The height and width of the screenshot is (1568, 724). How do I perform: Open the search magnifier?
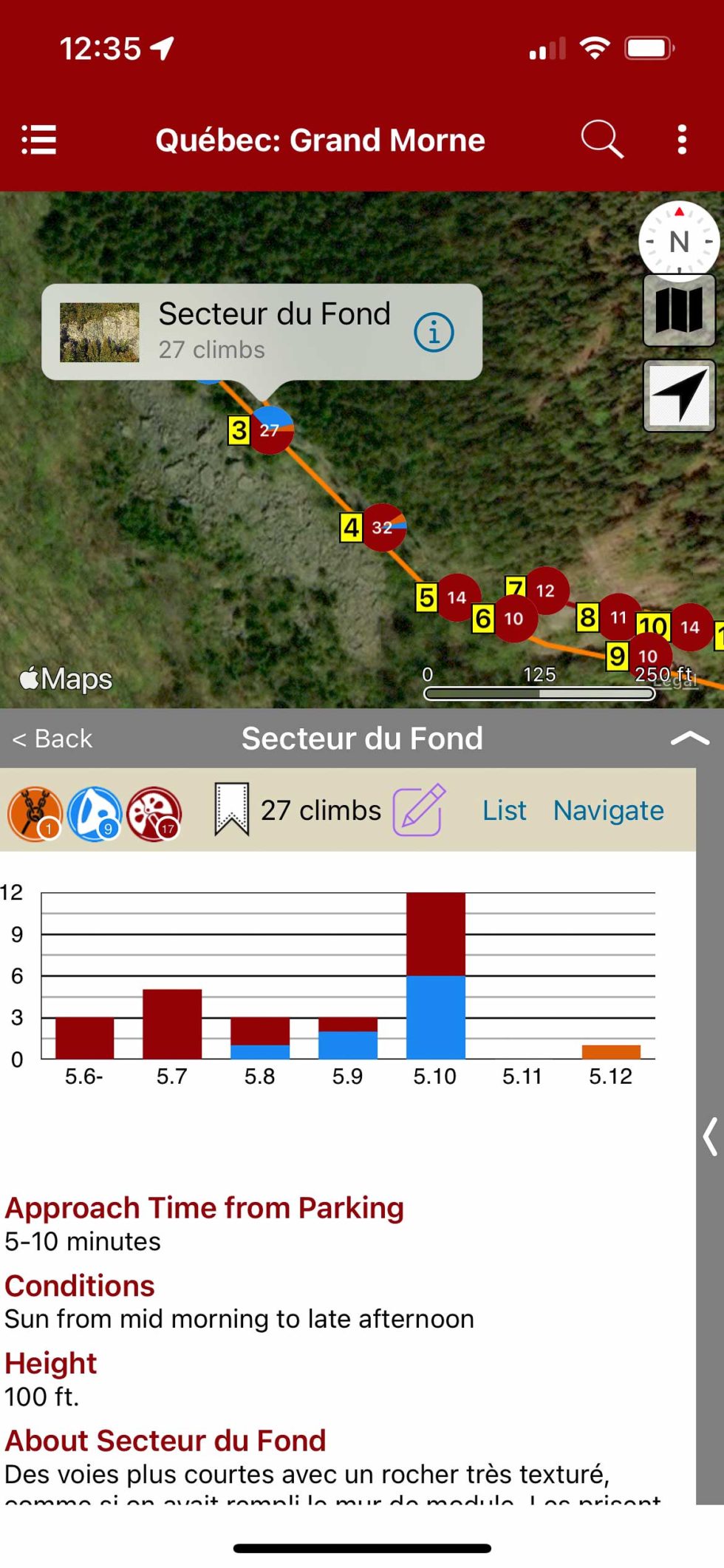(601, 139)
